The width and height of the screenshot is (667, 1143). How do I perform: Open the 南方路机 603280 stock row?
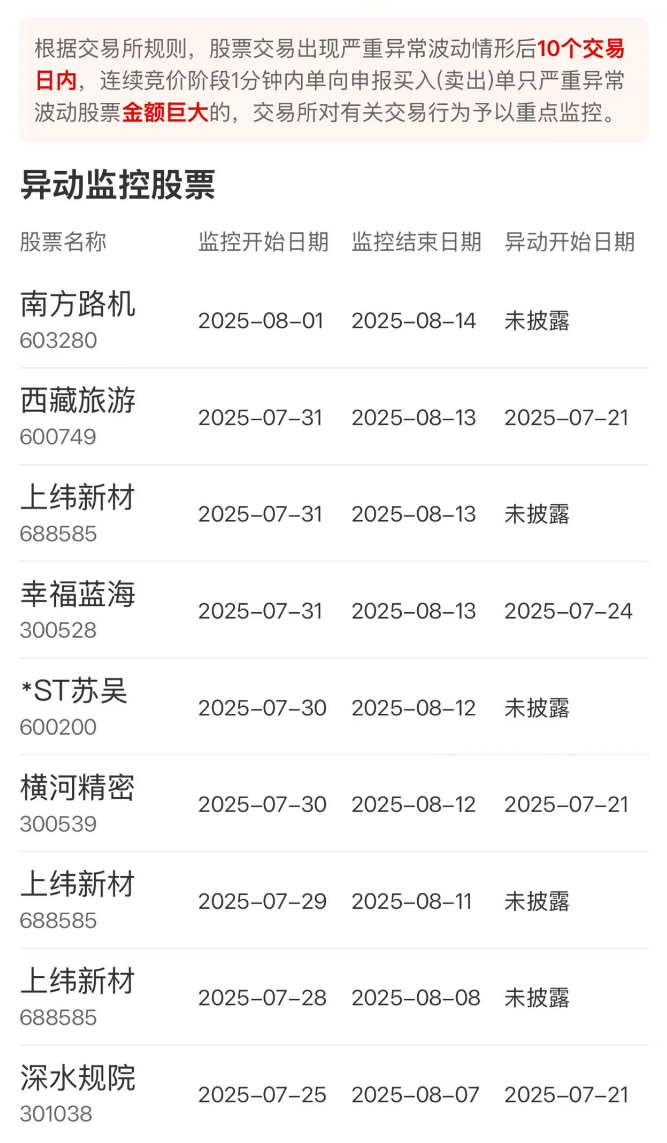(333, 320)
